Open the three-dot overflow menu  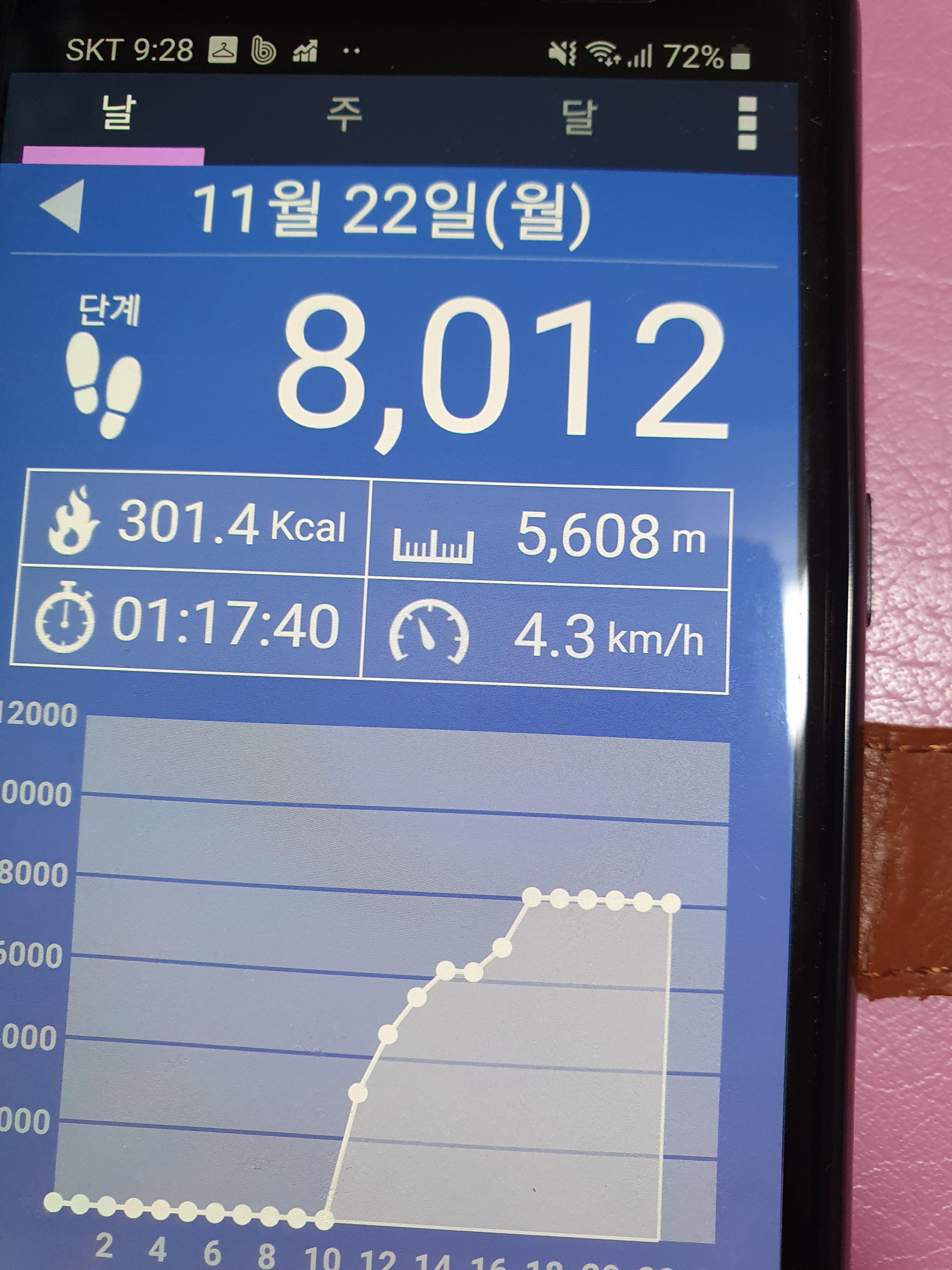(746, 123)
